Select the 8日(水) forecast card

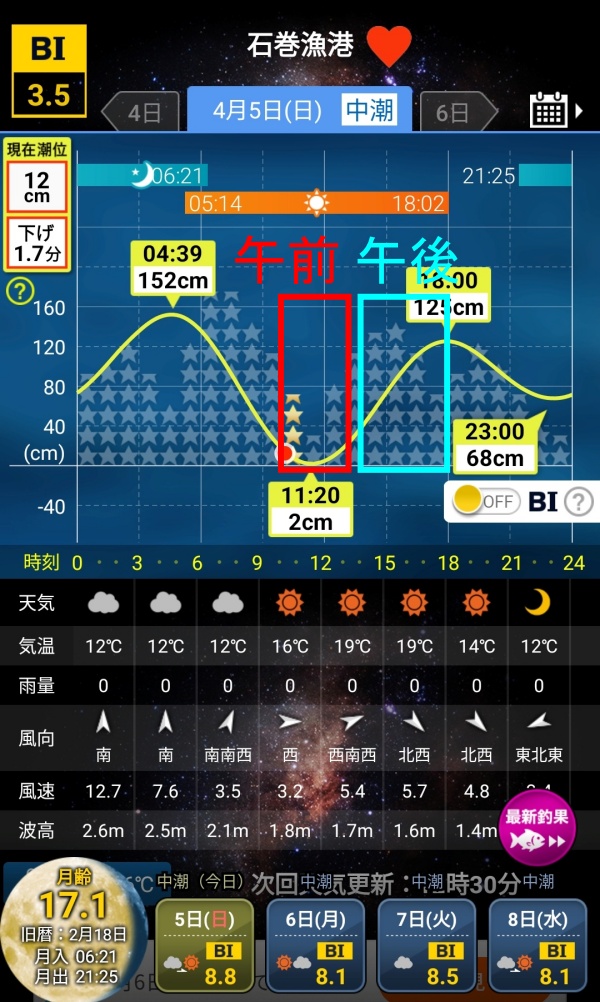(x=540, y=946)
